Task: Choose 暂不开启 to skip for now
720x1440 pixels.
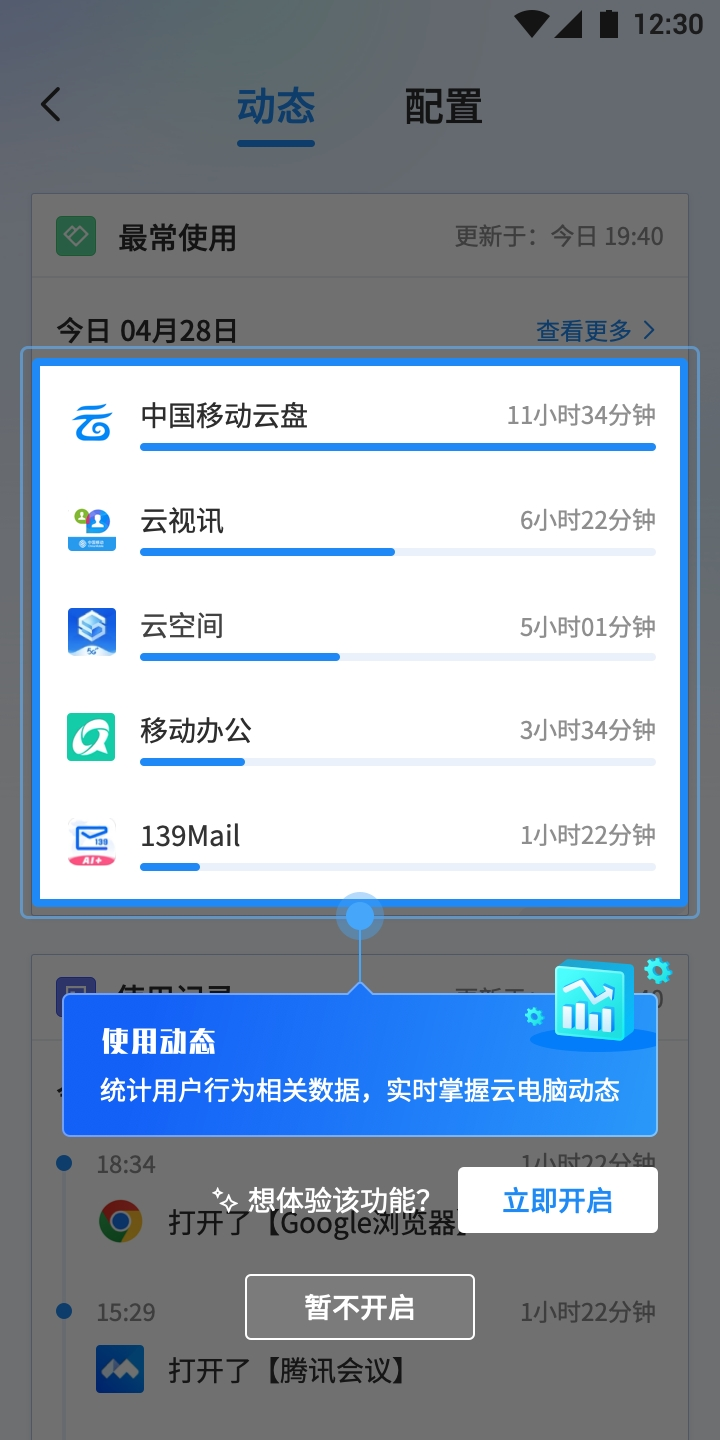Action: 360,1307
